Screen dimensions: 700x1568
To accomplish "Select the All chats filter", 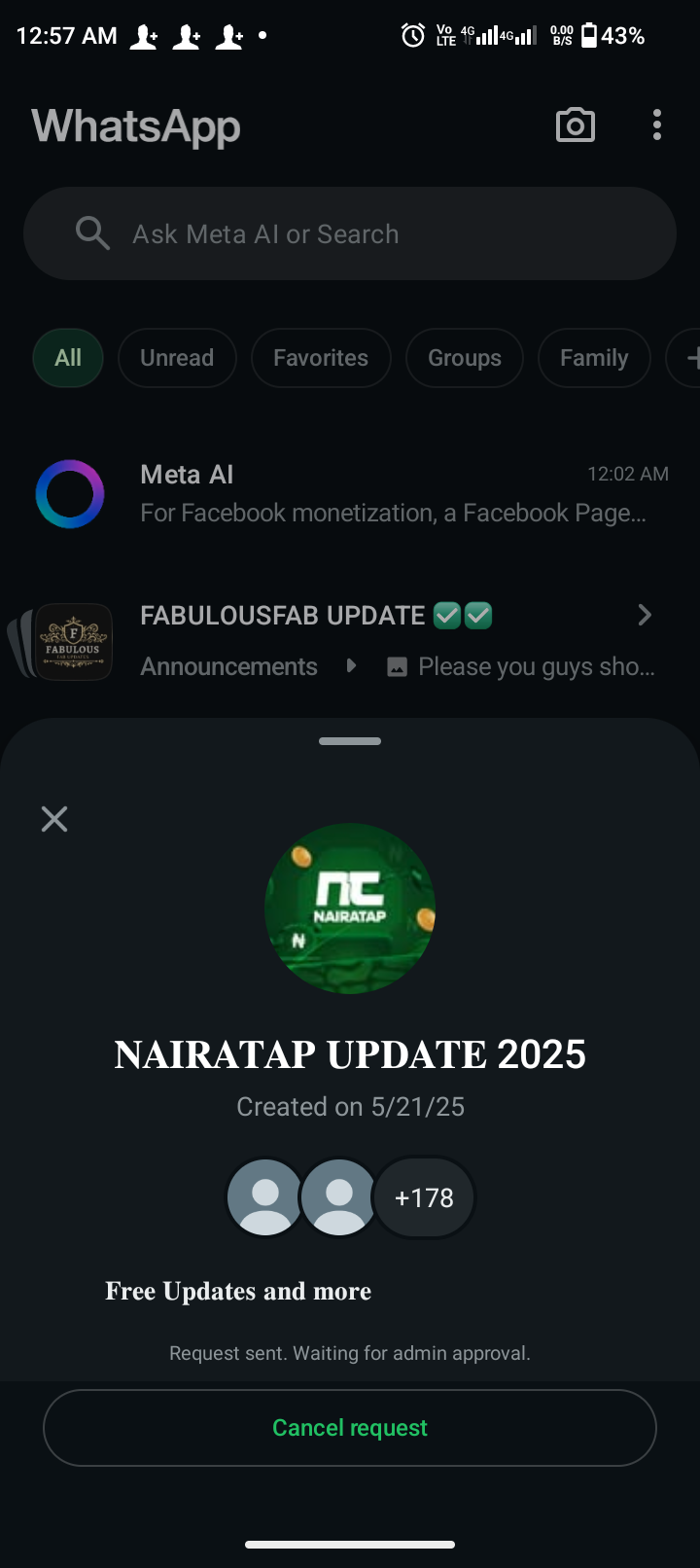I will coord(68,358).
